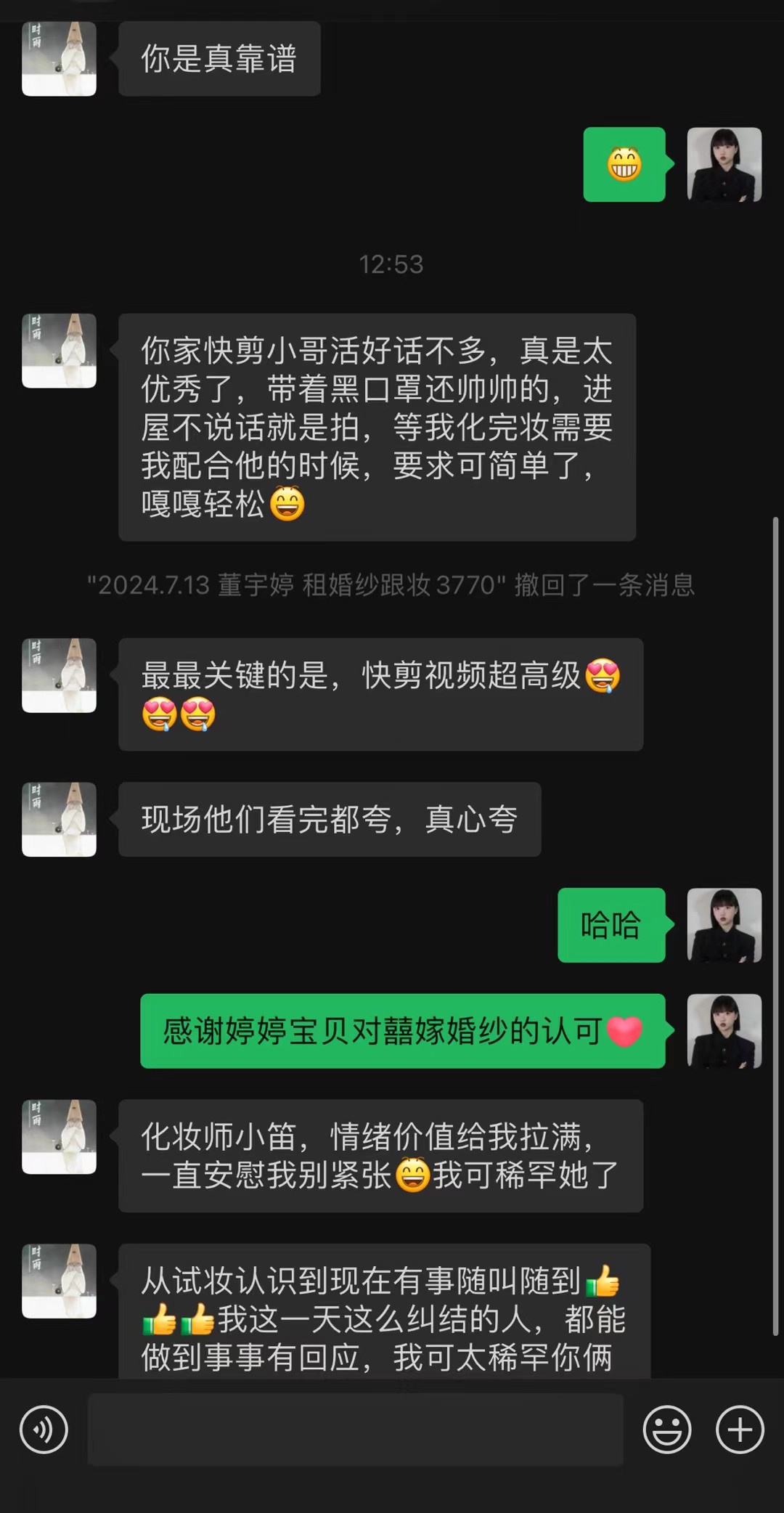Open the plus attachments menu

740,1430
